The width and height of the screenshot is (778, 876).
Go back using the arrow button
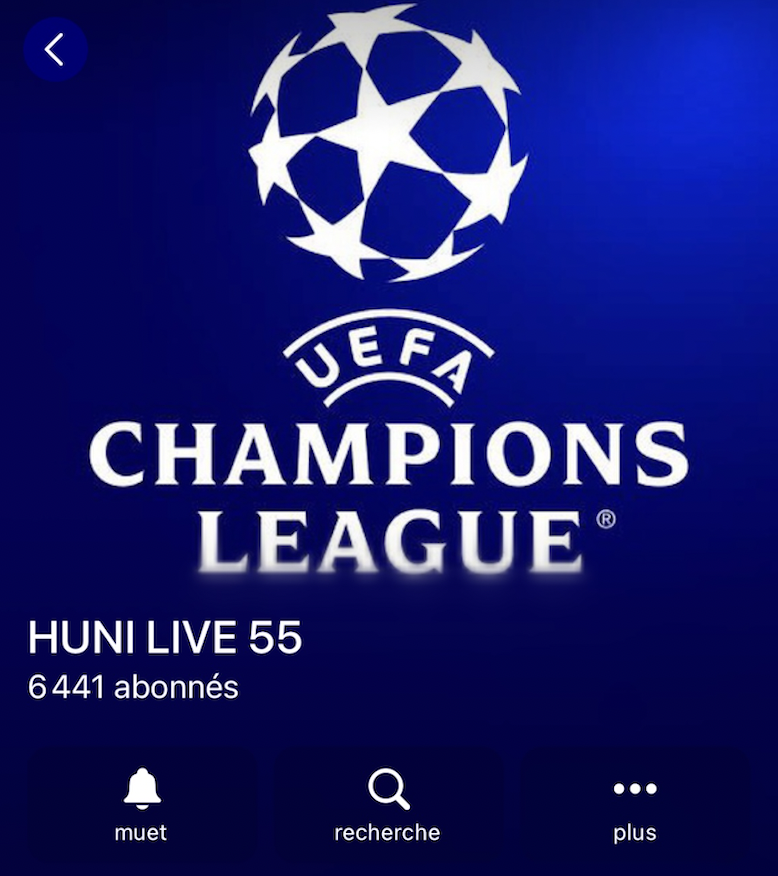[x=55, y=49]
